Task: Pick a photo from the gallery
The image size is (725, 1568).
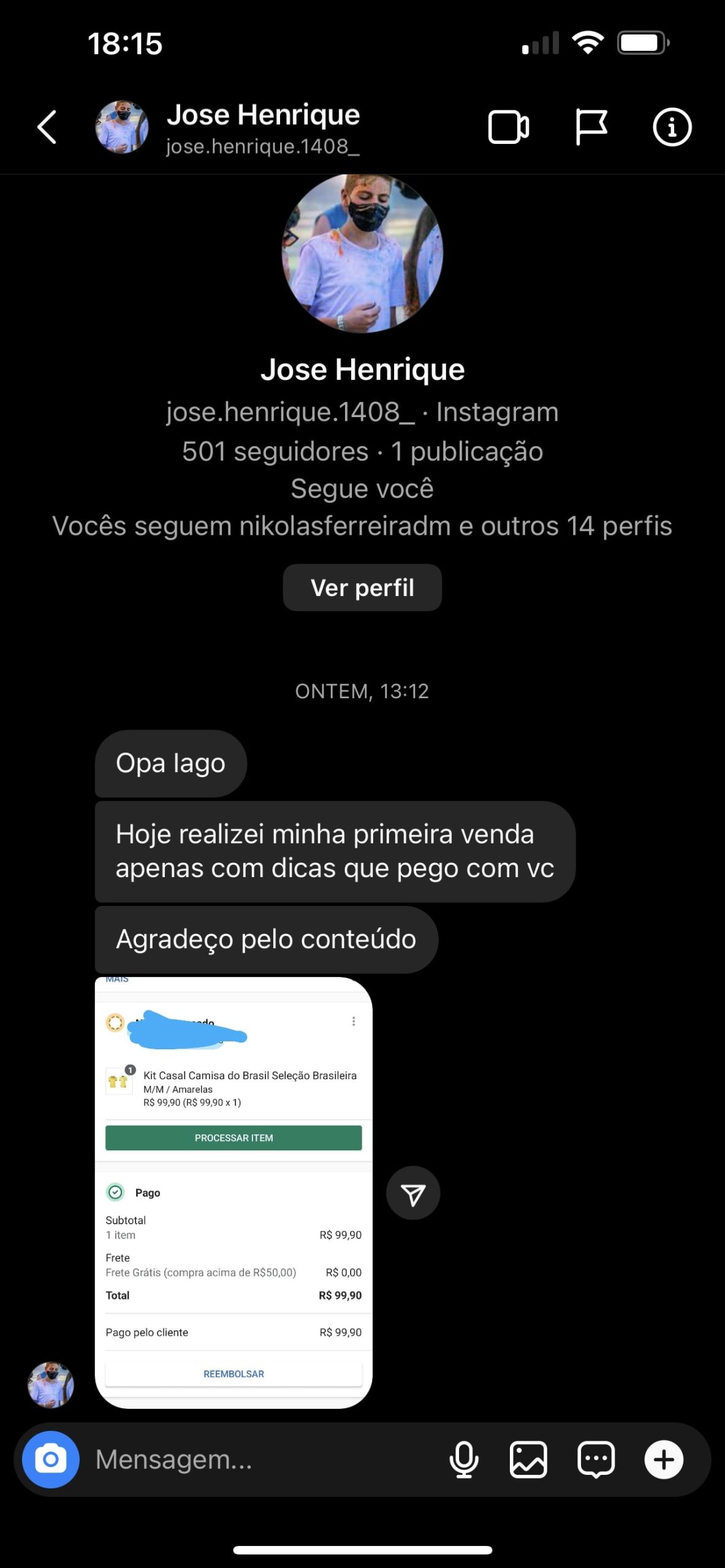Action: (528, 1459)
